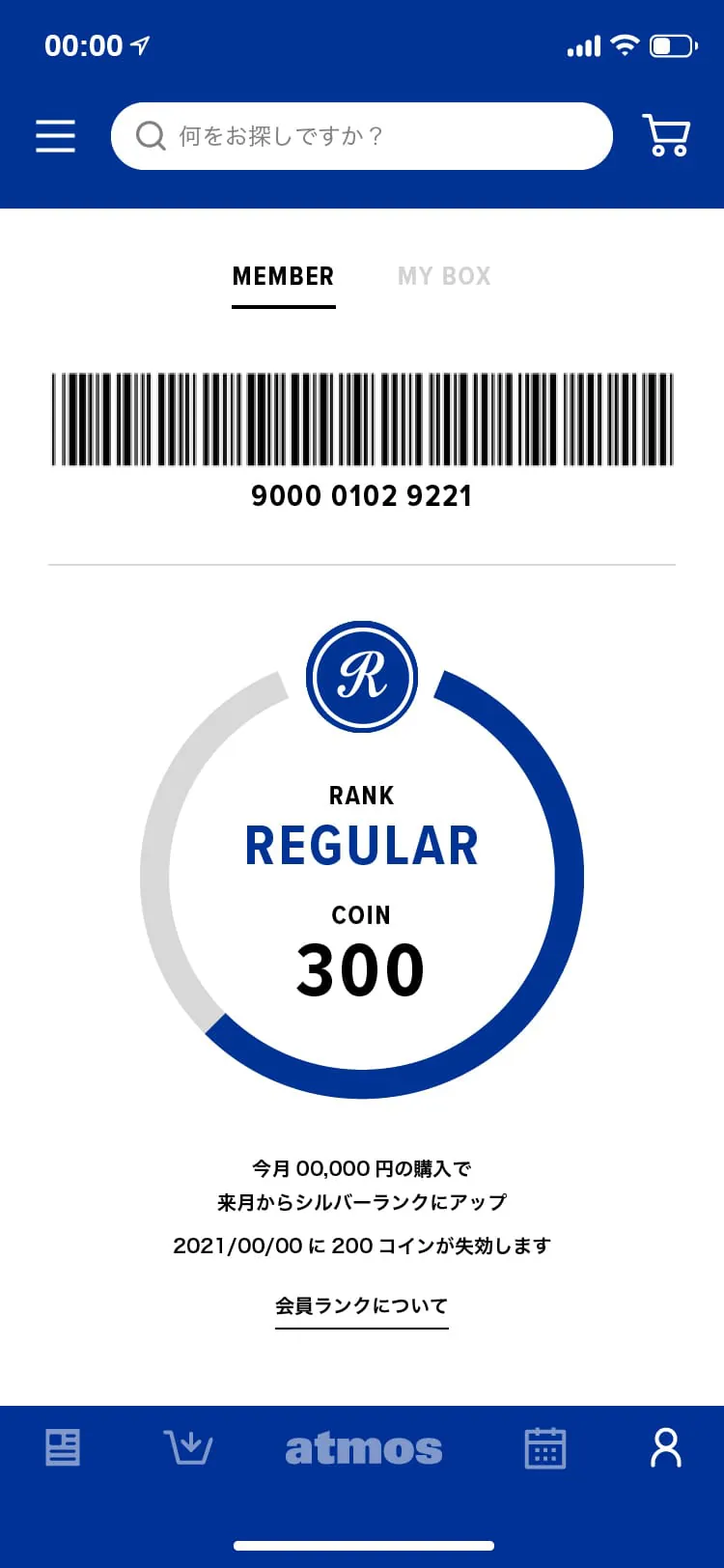Open the news tab in bottom bar

63,1448
